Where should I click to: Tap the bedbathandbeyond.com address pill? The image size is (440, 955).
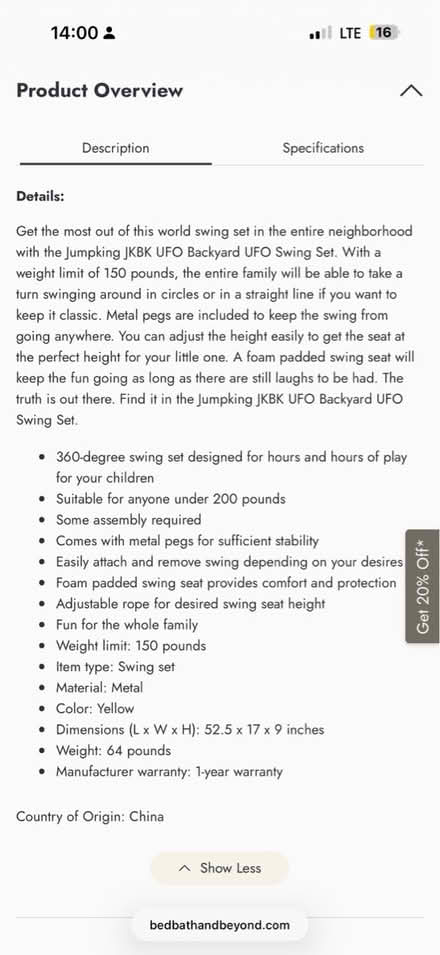pos(219,925)
